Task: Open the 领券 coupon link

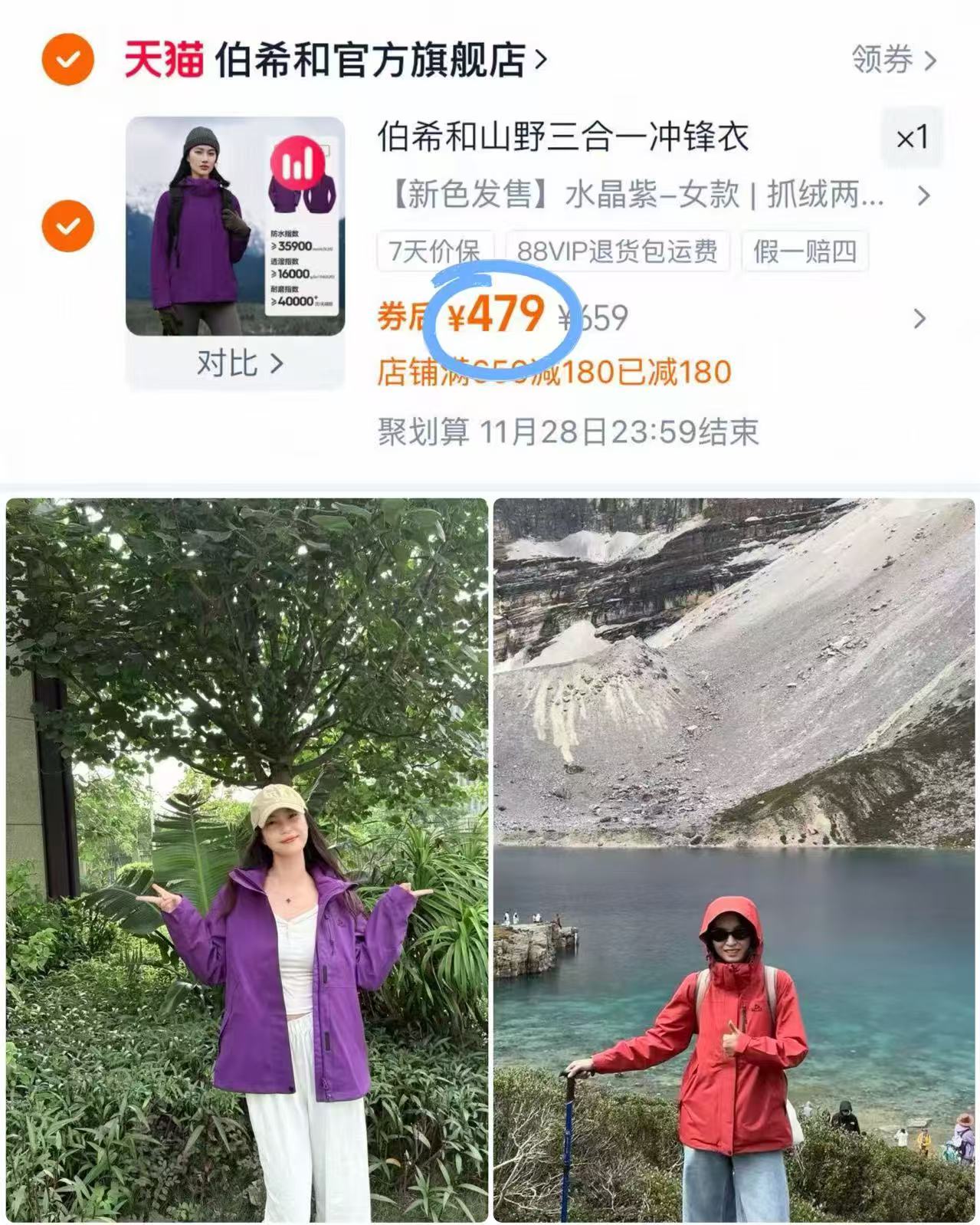Action: tap(881, 60)
